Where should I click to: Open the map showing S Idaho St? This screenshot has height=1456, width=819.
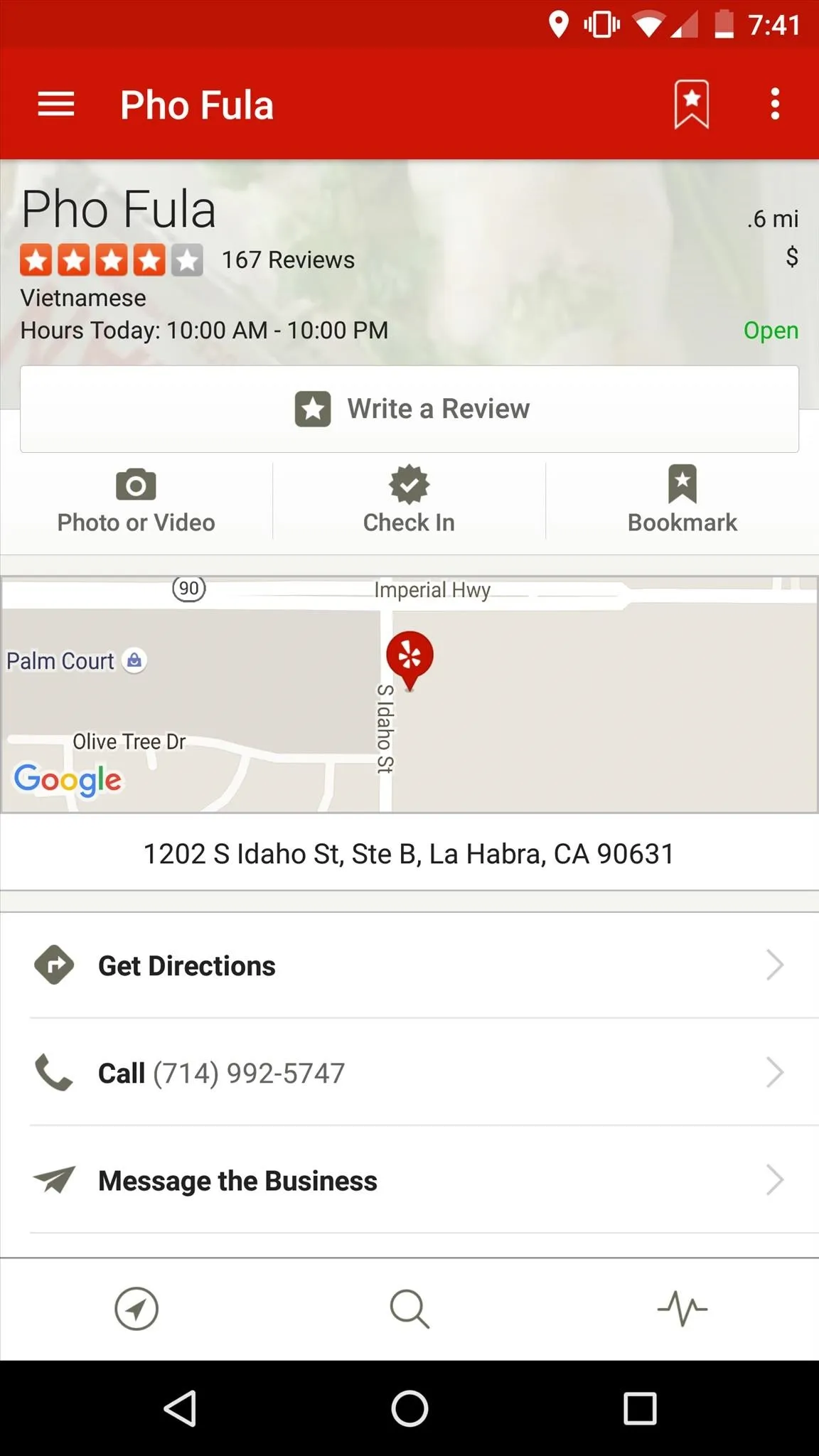coord(409,694)
